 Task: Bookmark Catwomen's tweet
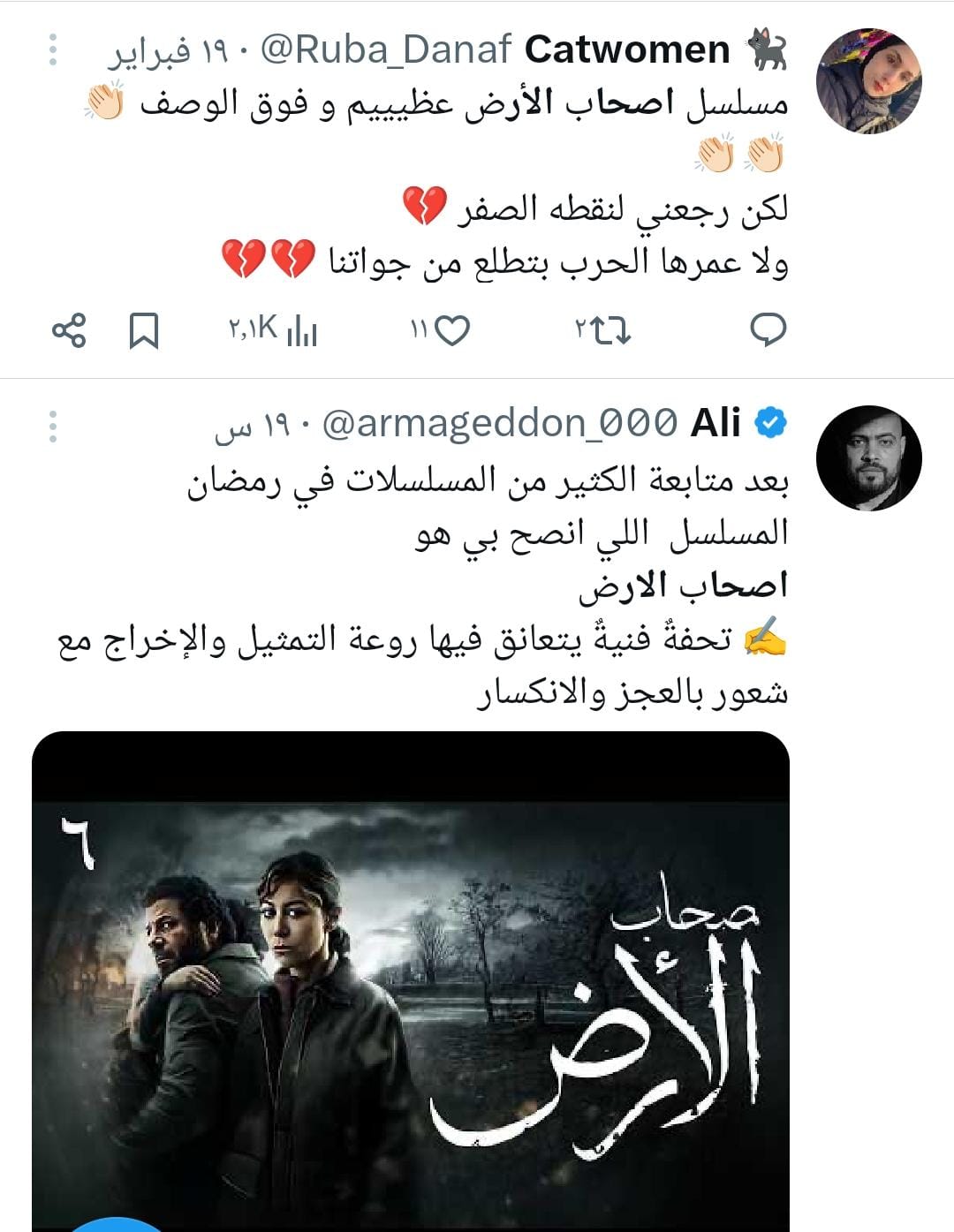(x=144, y=330)
